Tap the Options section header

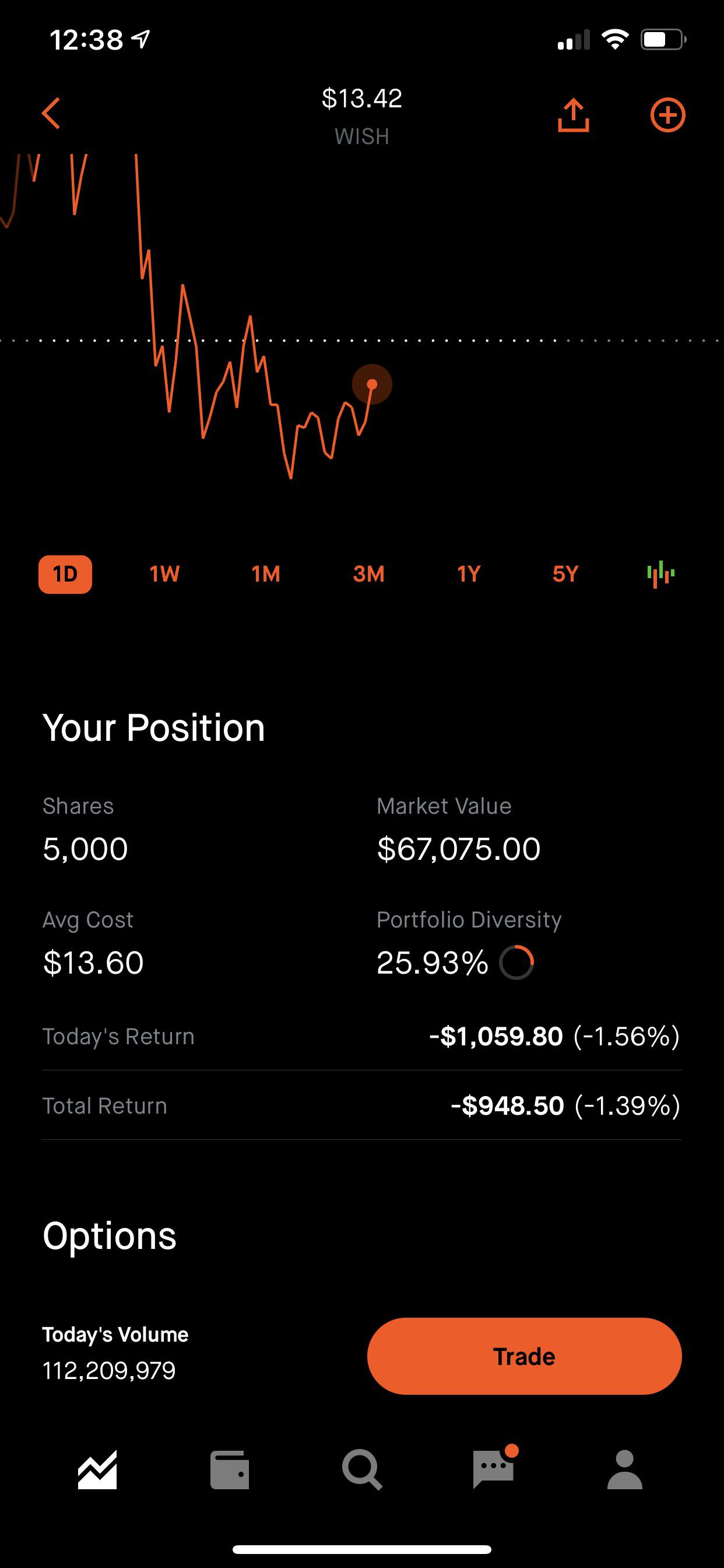tap(109, 1235)
